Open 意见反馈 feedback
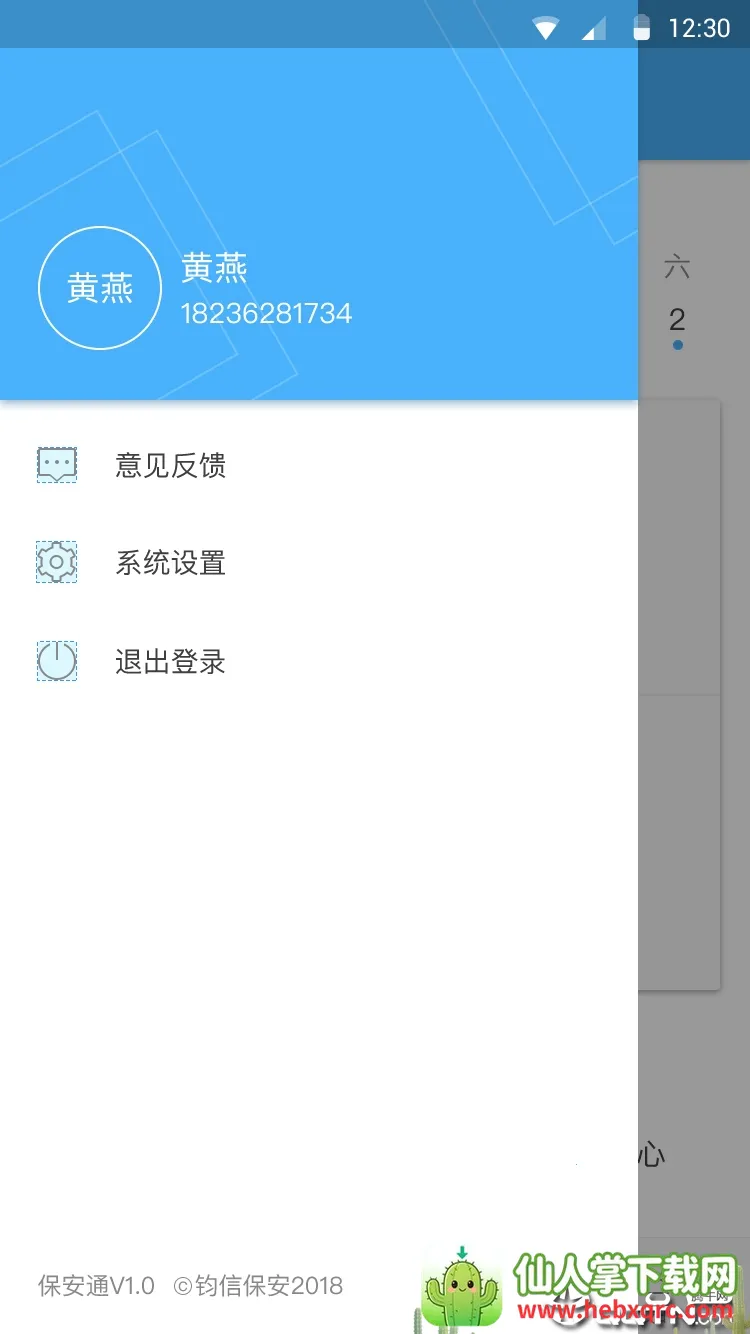 coord(170,466)
